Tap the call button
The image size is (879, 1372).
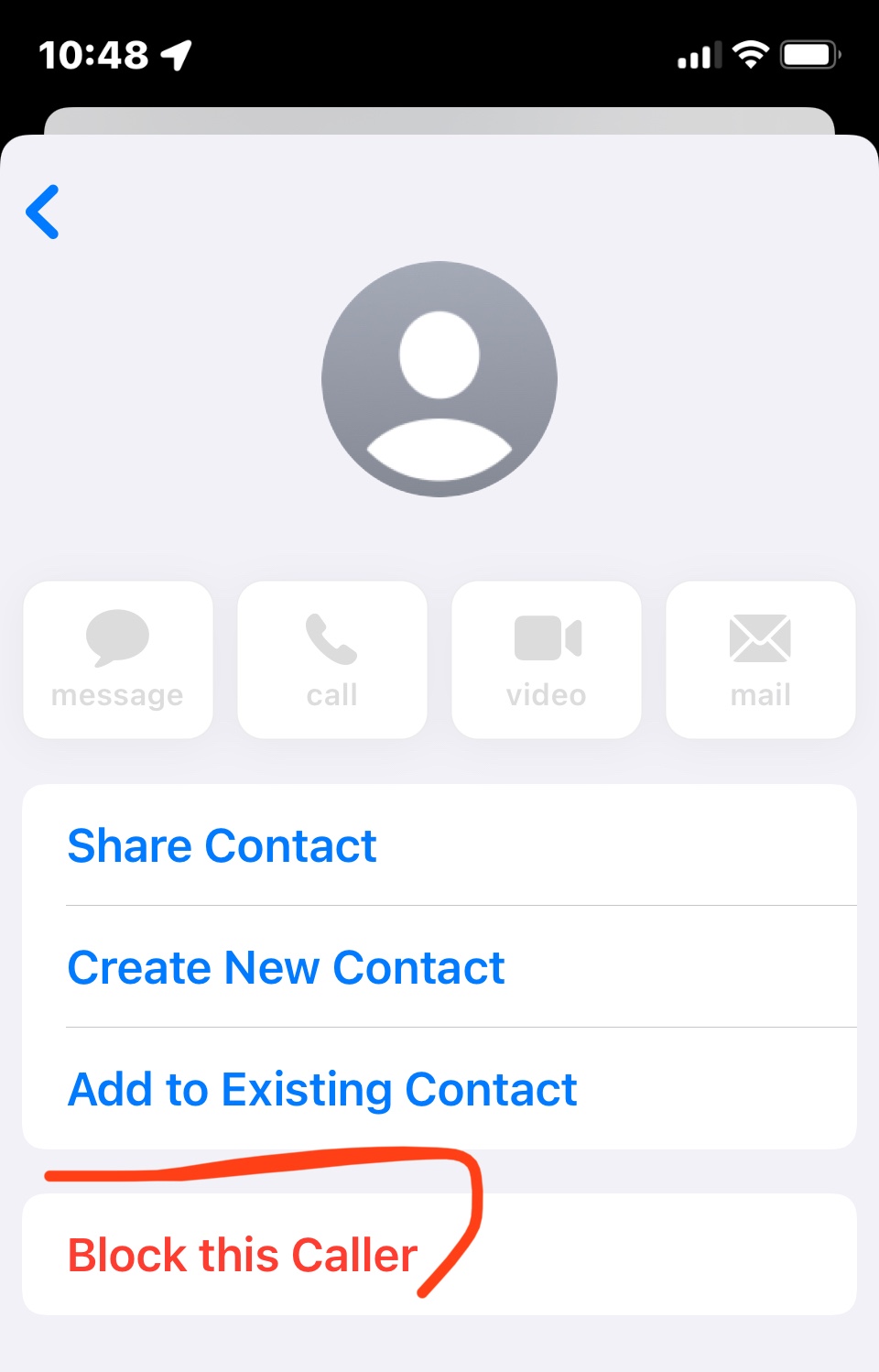coord(331,659)
